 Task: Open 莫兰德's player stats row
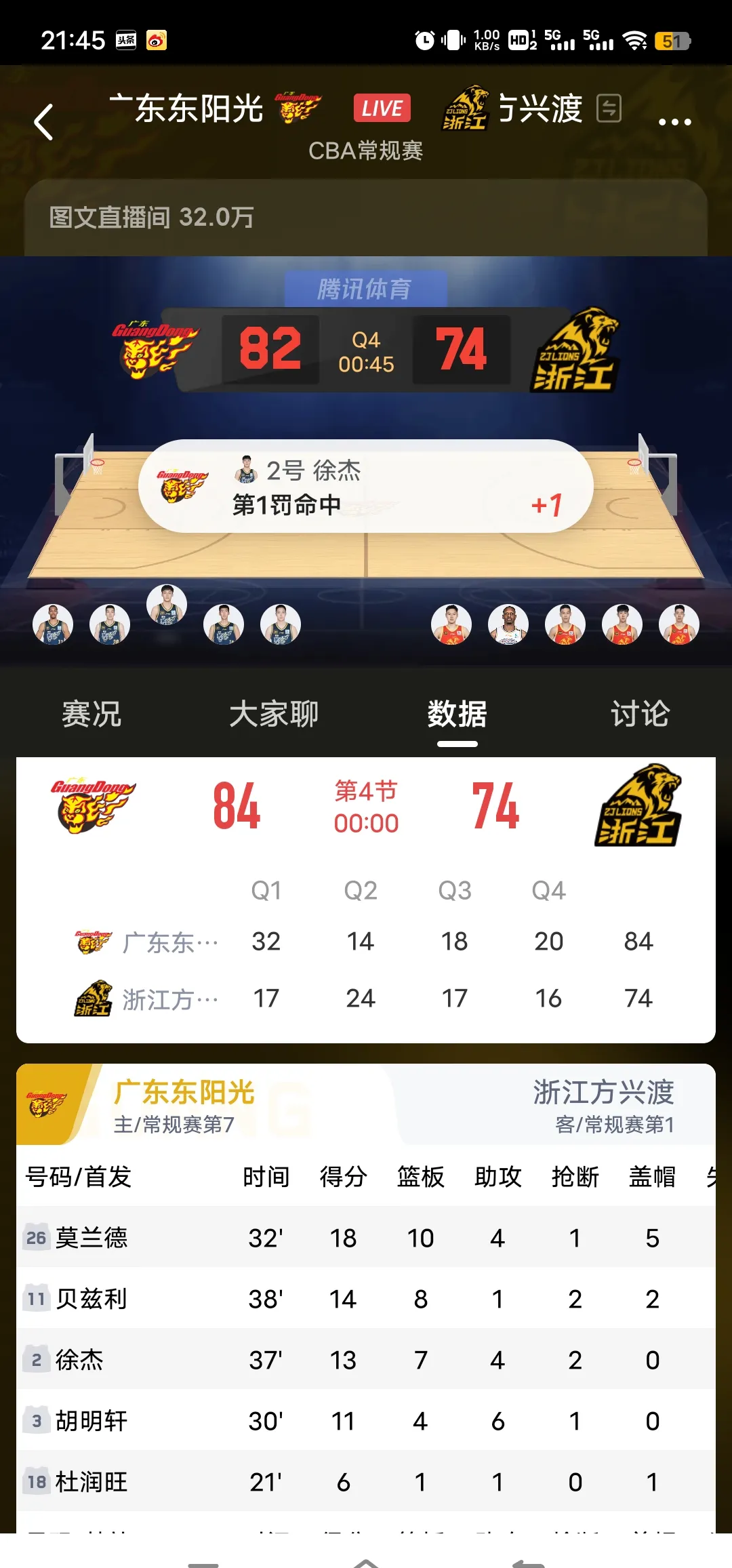click(x=95, y=1237)
